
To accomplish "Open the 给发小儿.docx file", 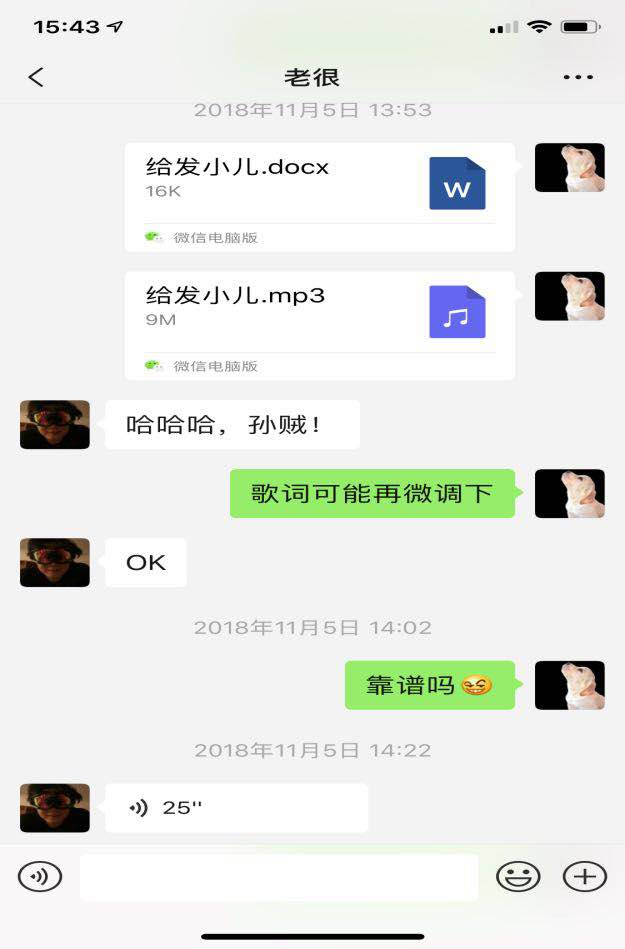I will click(x=320, y=196).
